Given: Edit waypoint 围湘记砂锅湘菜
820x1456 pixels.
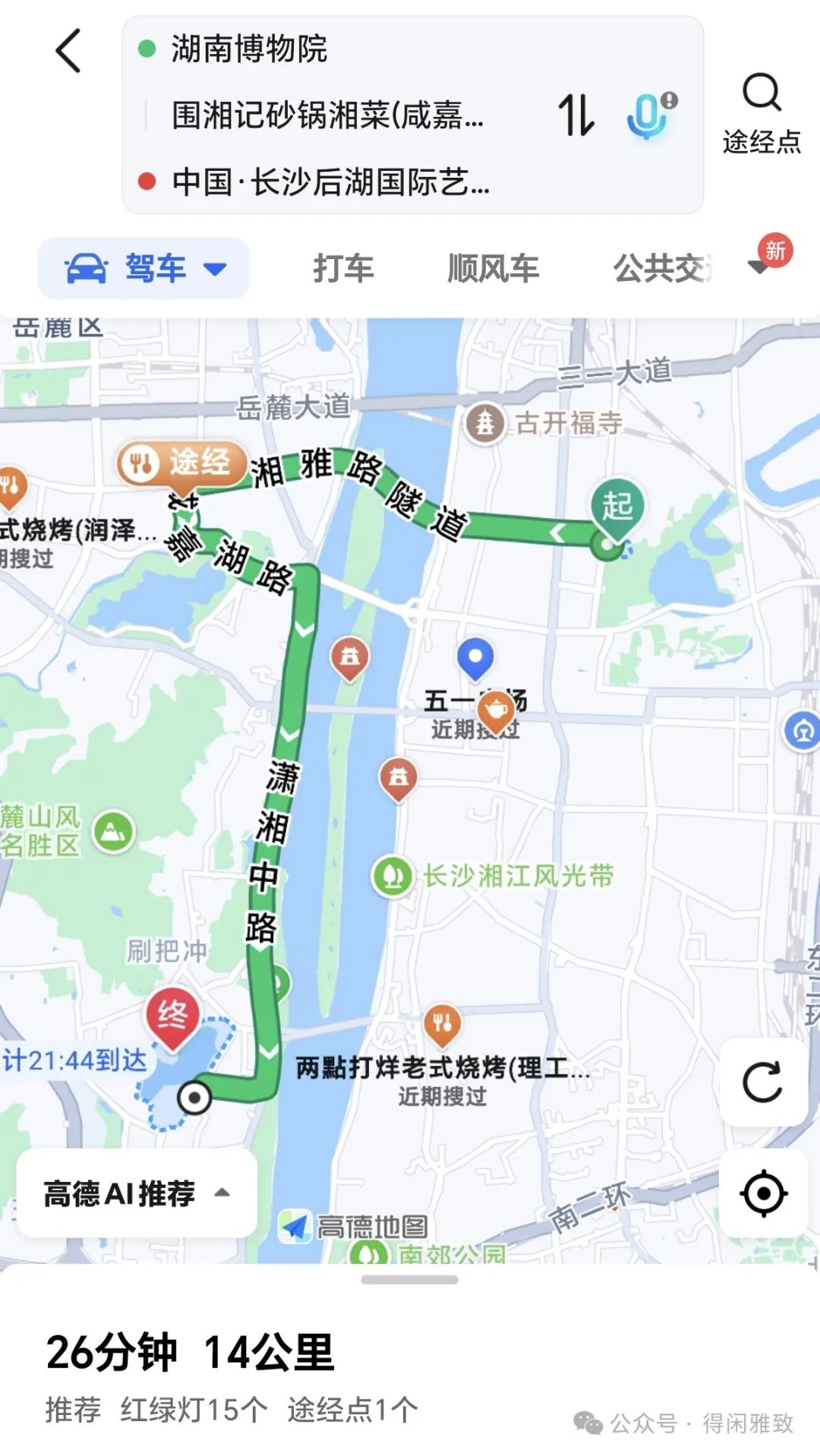Looking at the screenshot, I should pos(326,115).
